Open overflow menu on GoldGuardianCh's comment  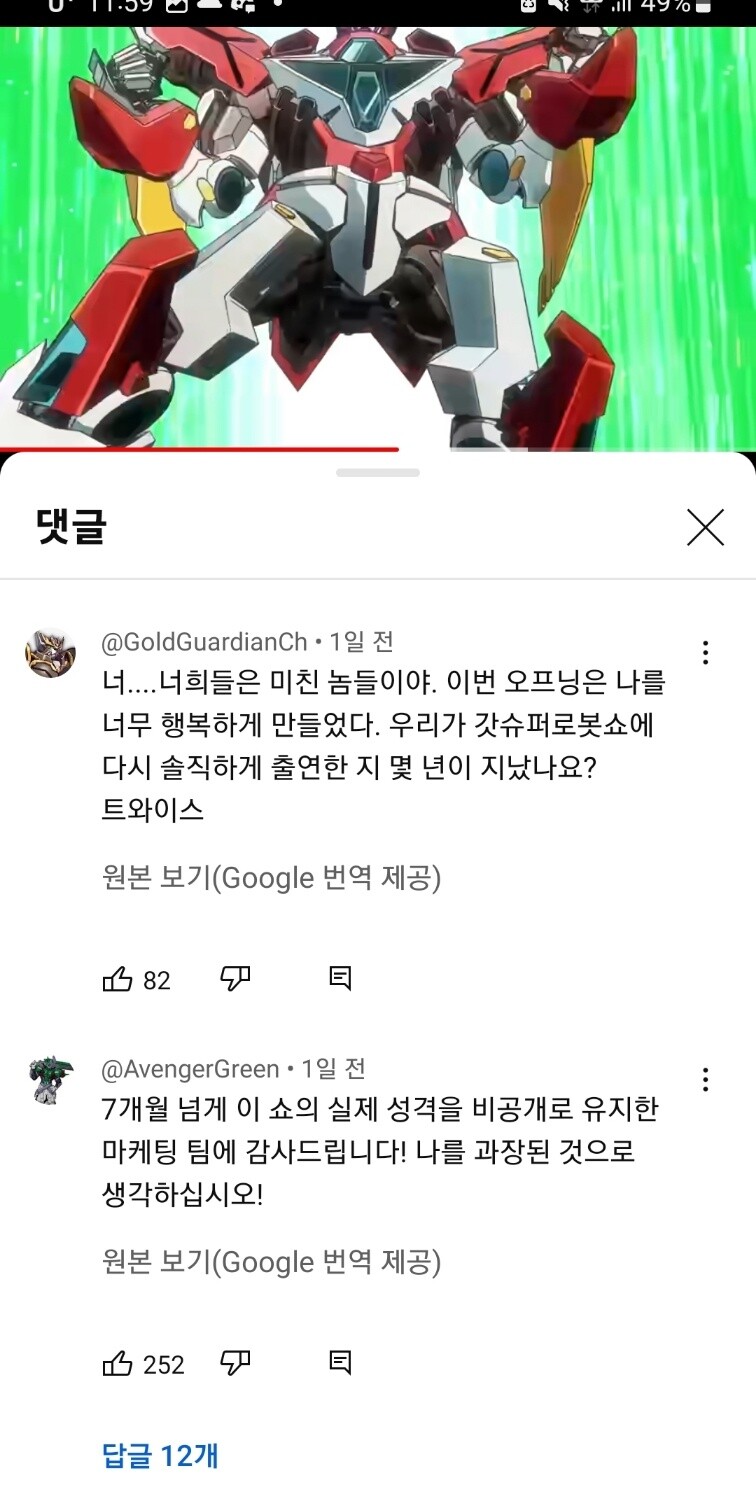pyautogui.click(x=705, y=653)
